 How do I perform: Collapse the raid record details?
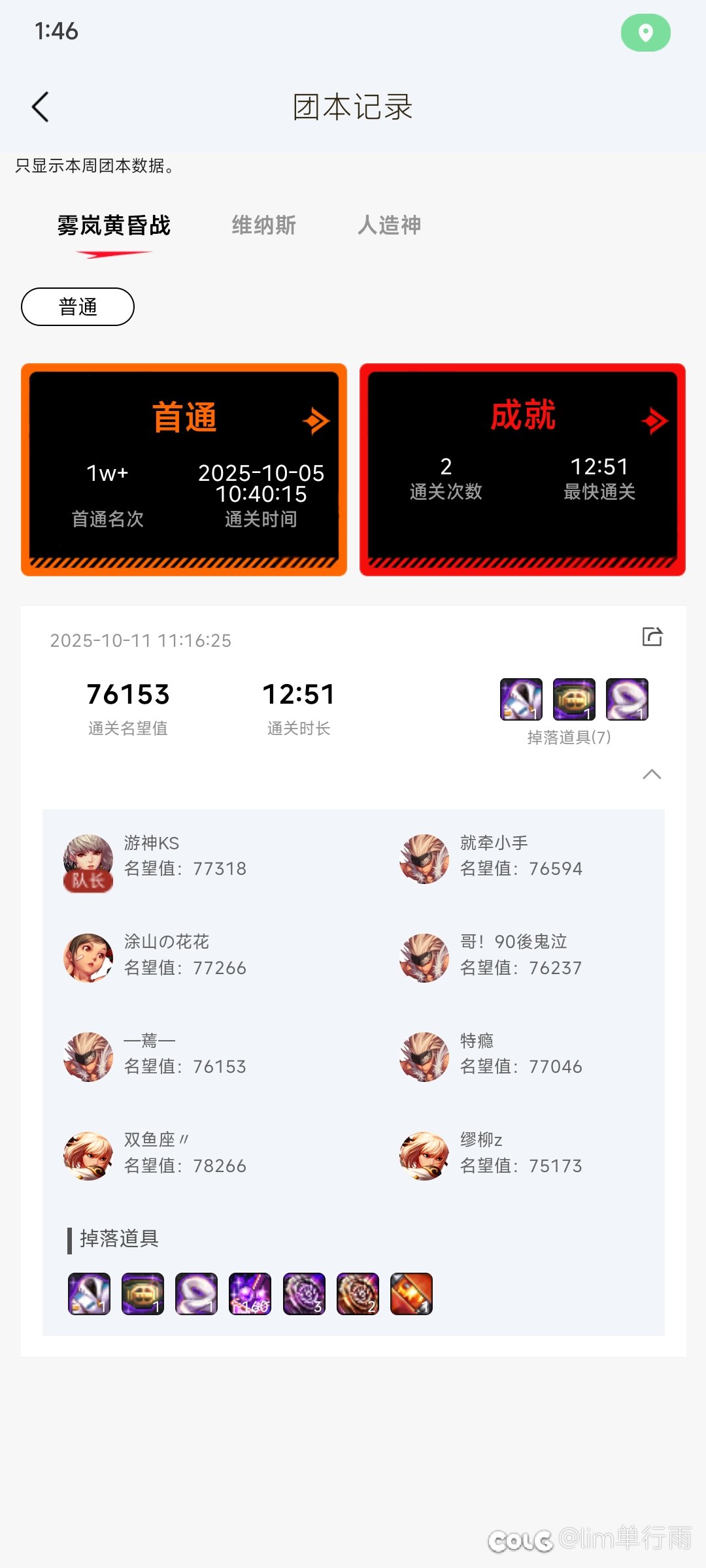pyautogui.click(x=652, y=775)
